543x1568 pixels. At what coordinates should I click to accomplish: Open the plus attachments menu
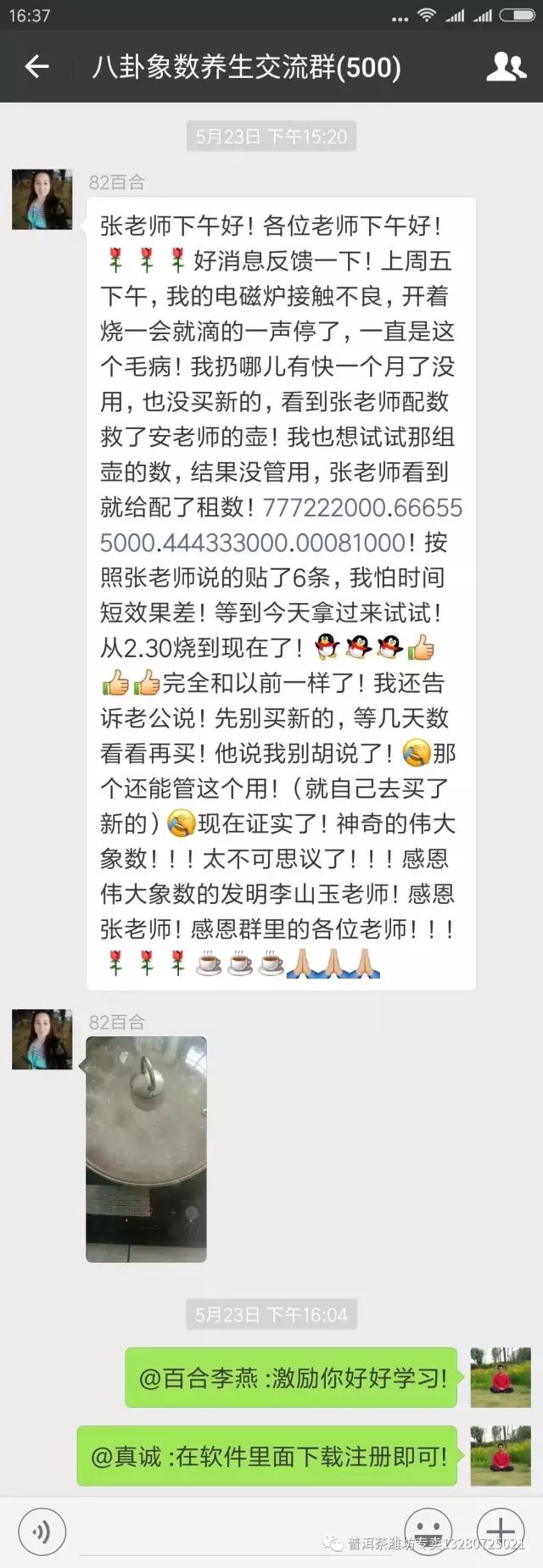pyautogui.click(x=500, y=1532)
